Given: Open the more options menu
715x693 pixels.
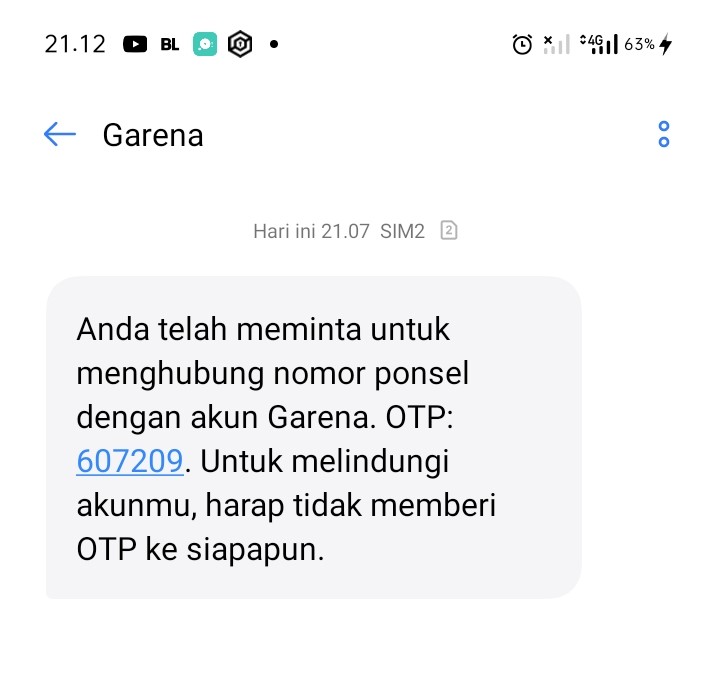Looking at the screenshot, I should [x=663, y=135].
